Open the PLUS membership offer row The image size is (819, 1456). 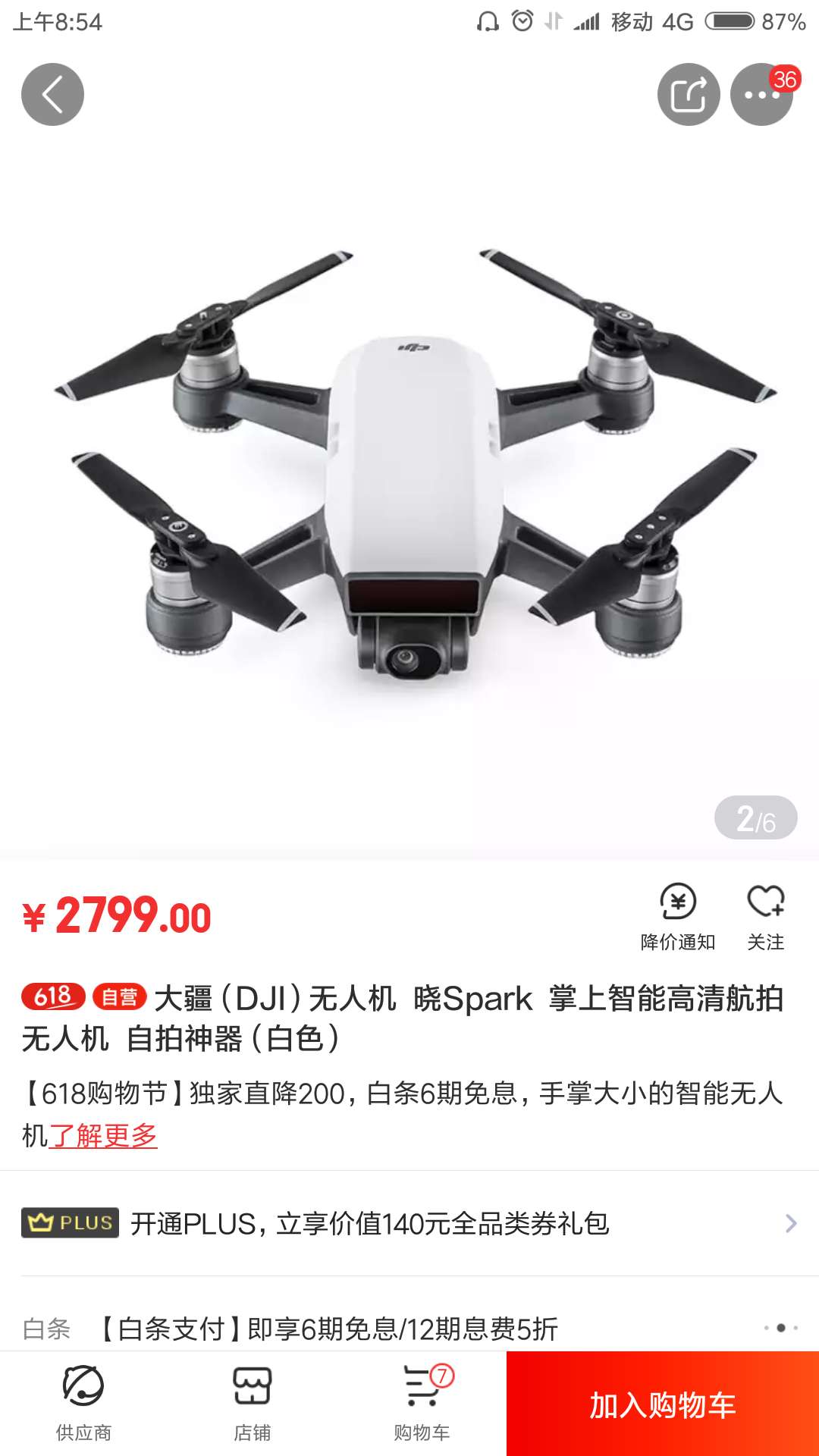409,1223
